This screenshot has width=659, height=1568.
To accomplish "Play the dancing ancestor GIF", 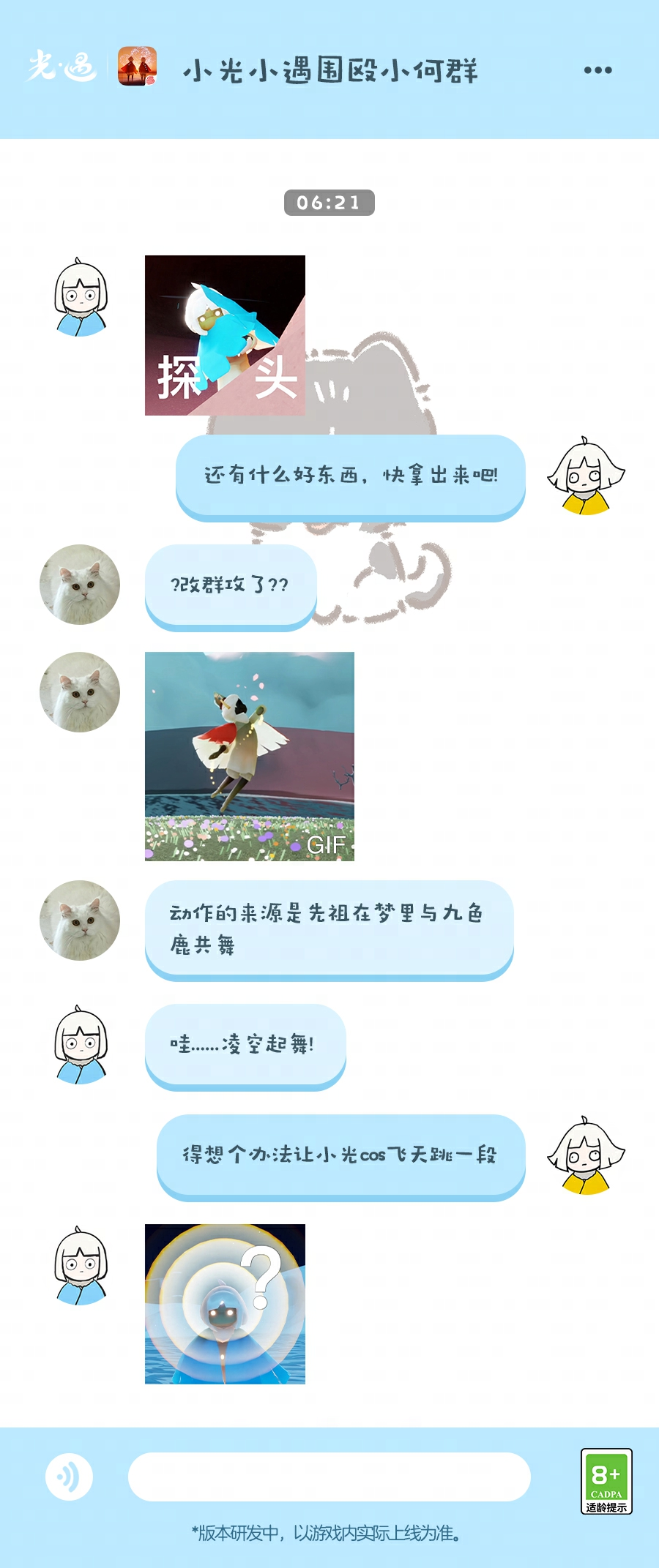I will point(249,754).
